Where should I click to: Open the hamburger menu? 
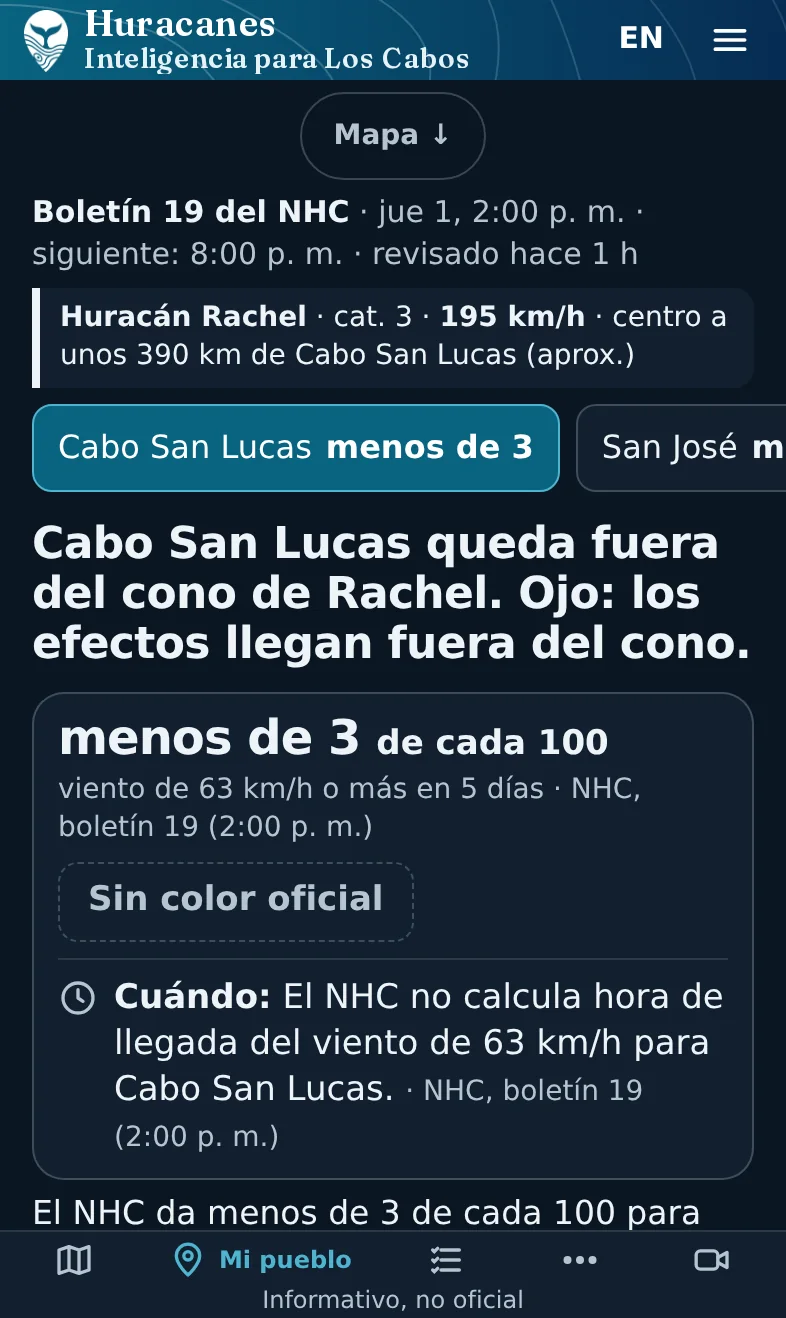pyautogui.click(x=730, y=40)
